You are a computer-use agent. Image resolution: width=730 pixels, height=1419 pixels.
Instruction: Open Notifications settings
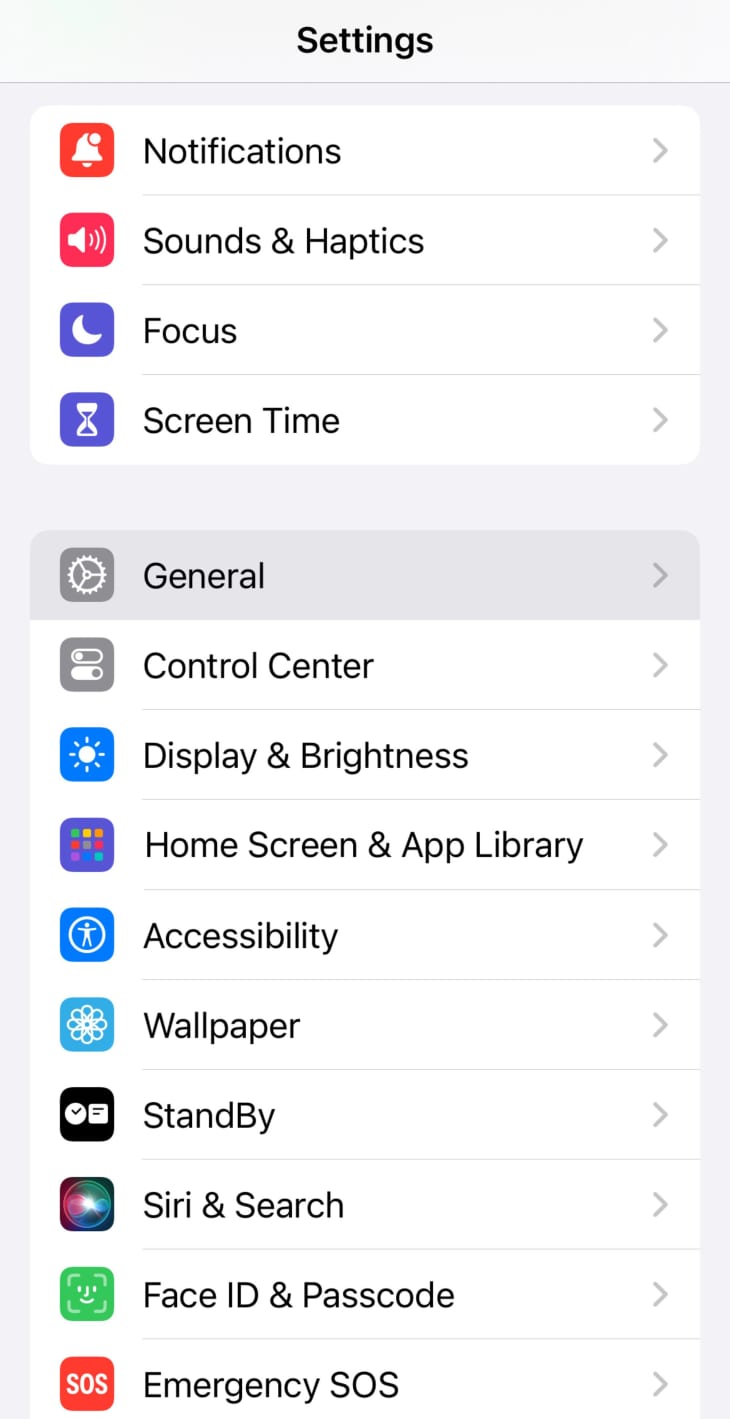tap(364, 151)
